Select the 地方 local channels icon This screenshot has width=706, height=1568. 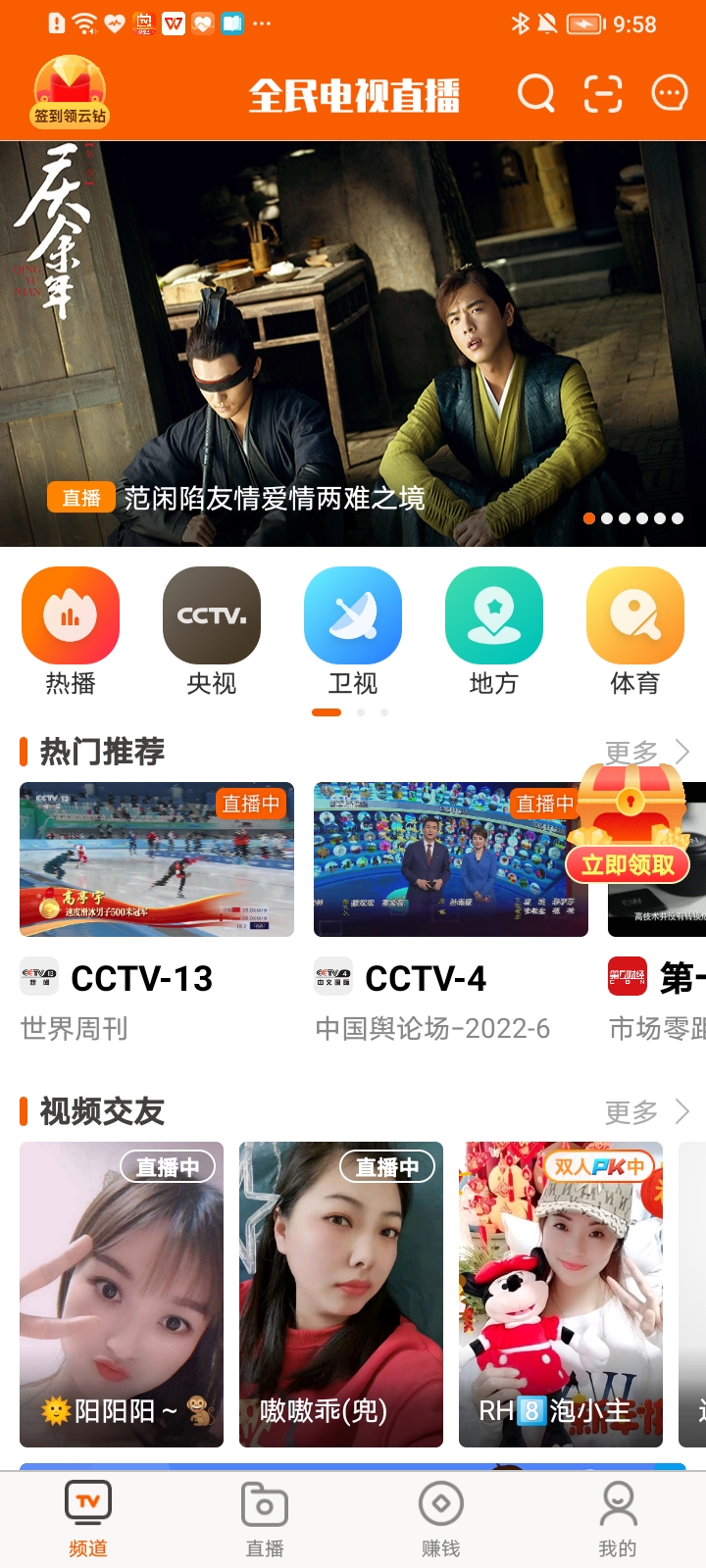coord(493,614)
